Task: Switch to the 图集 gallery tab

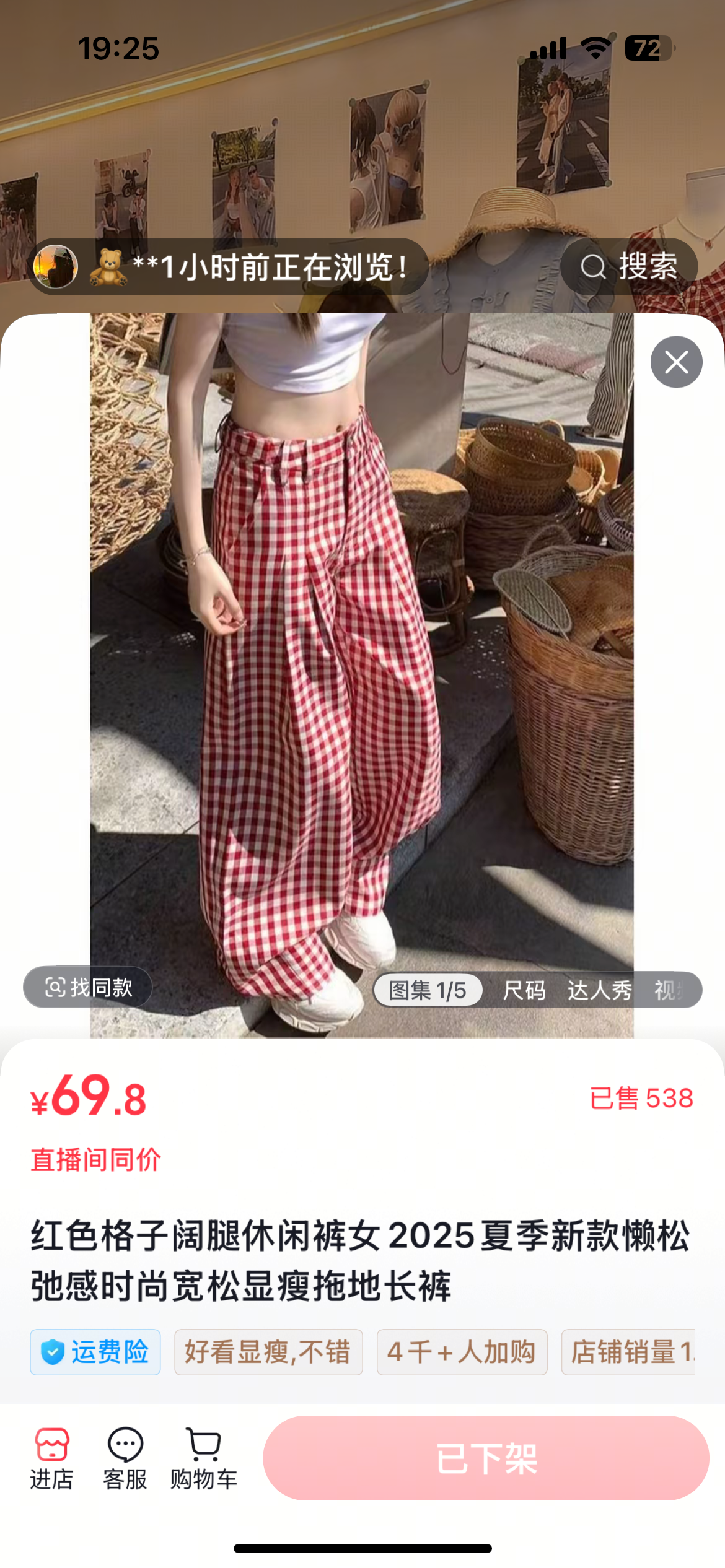Action: coord(428,990)
